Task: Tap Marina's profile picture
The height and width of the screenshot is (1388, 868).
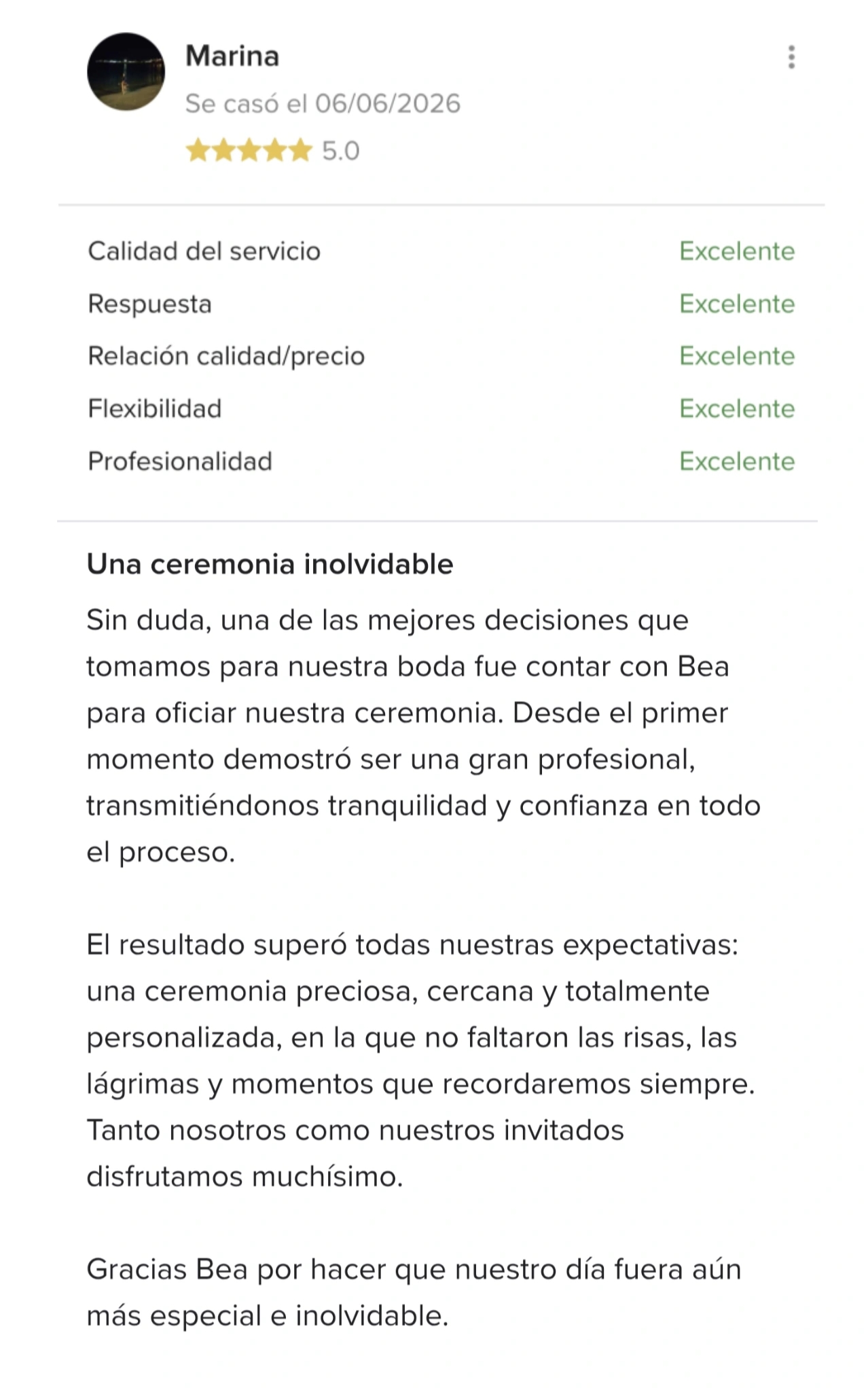Action: 126,72
